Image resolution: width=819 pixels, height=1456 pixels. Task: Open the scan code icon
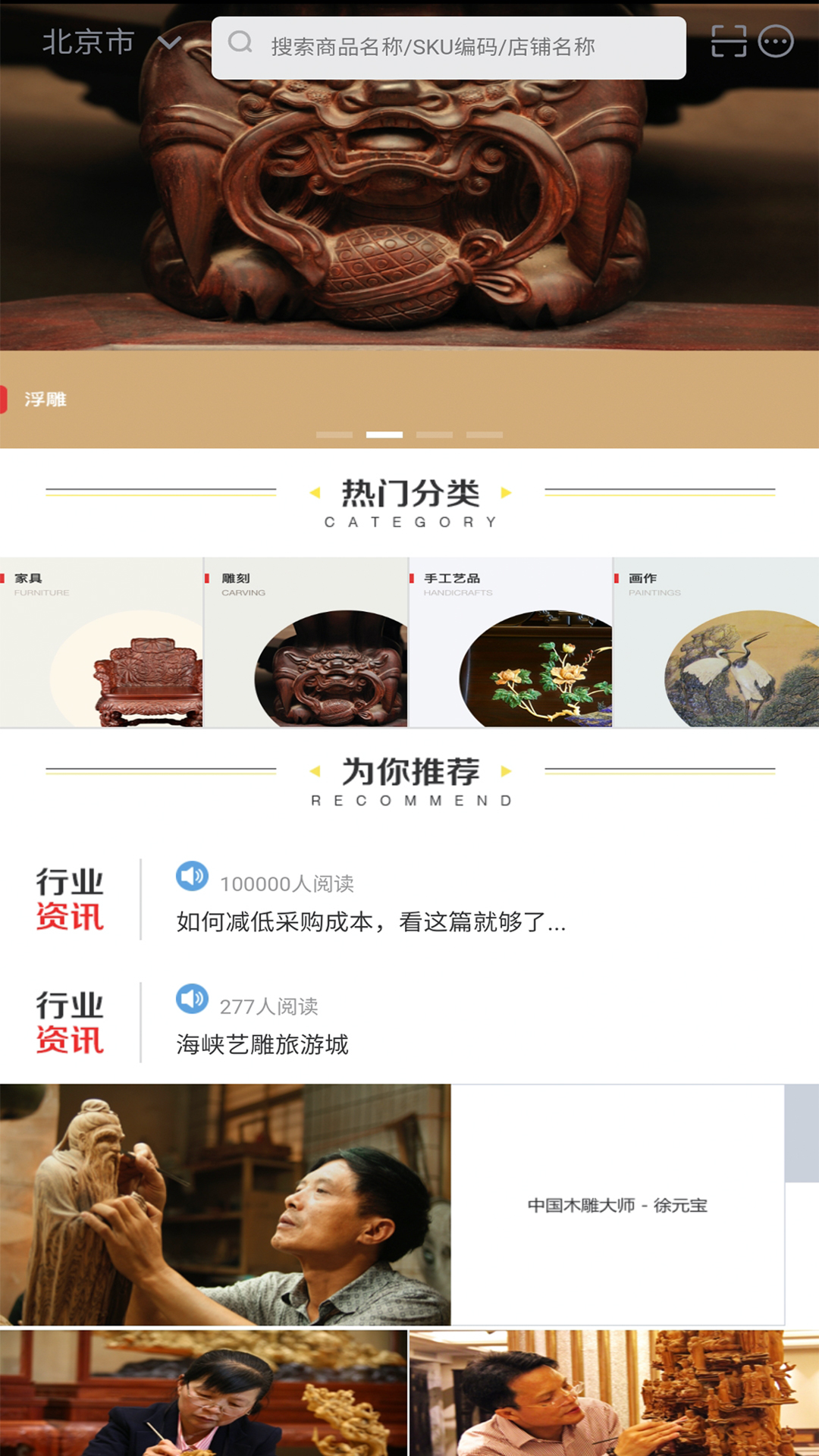tap(728, 42)
